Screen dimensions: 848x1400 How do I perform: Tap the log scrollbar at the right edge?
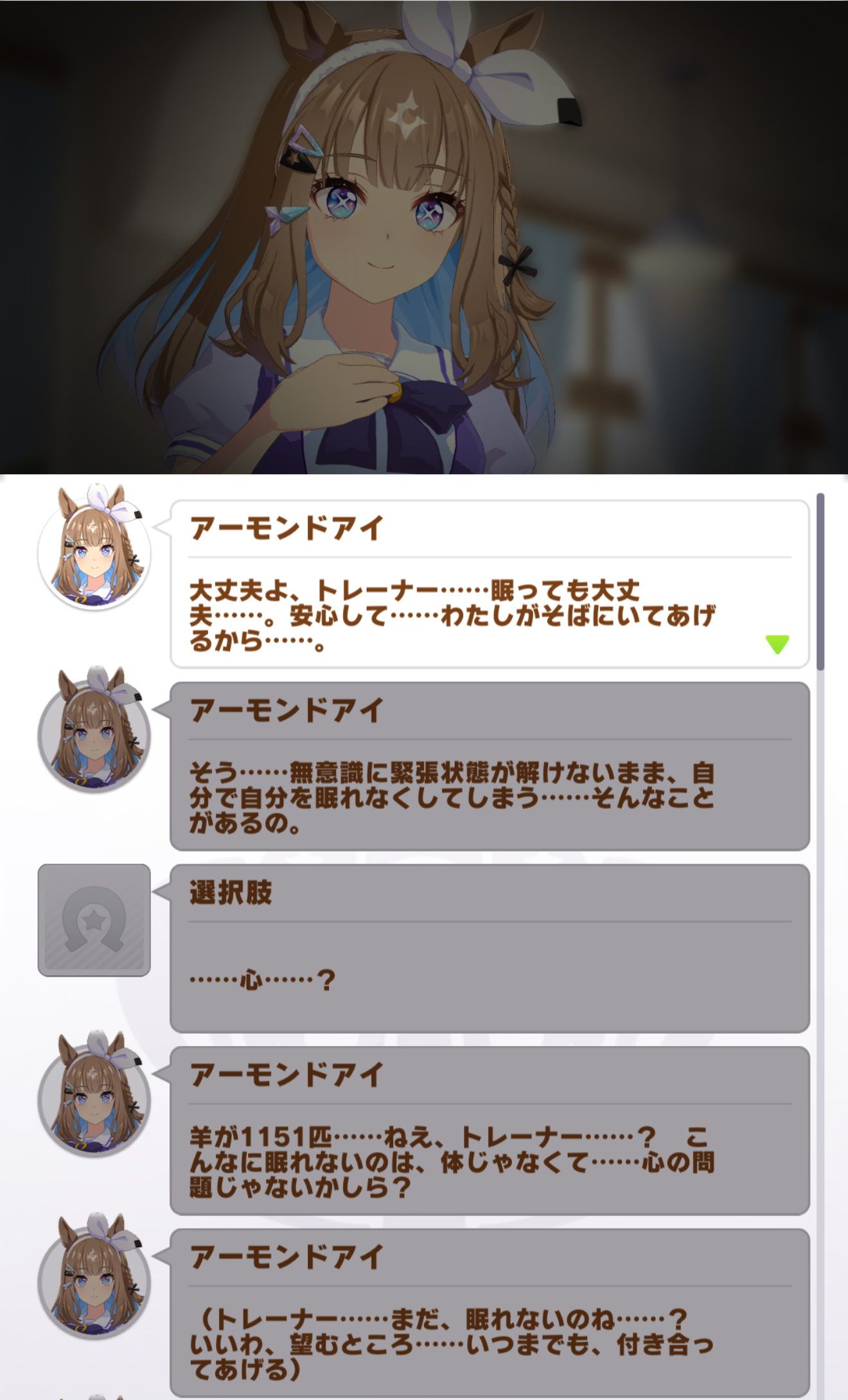[x=820, y=581]
